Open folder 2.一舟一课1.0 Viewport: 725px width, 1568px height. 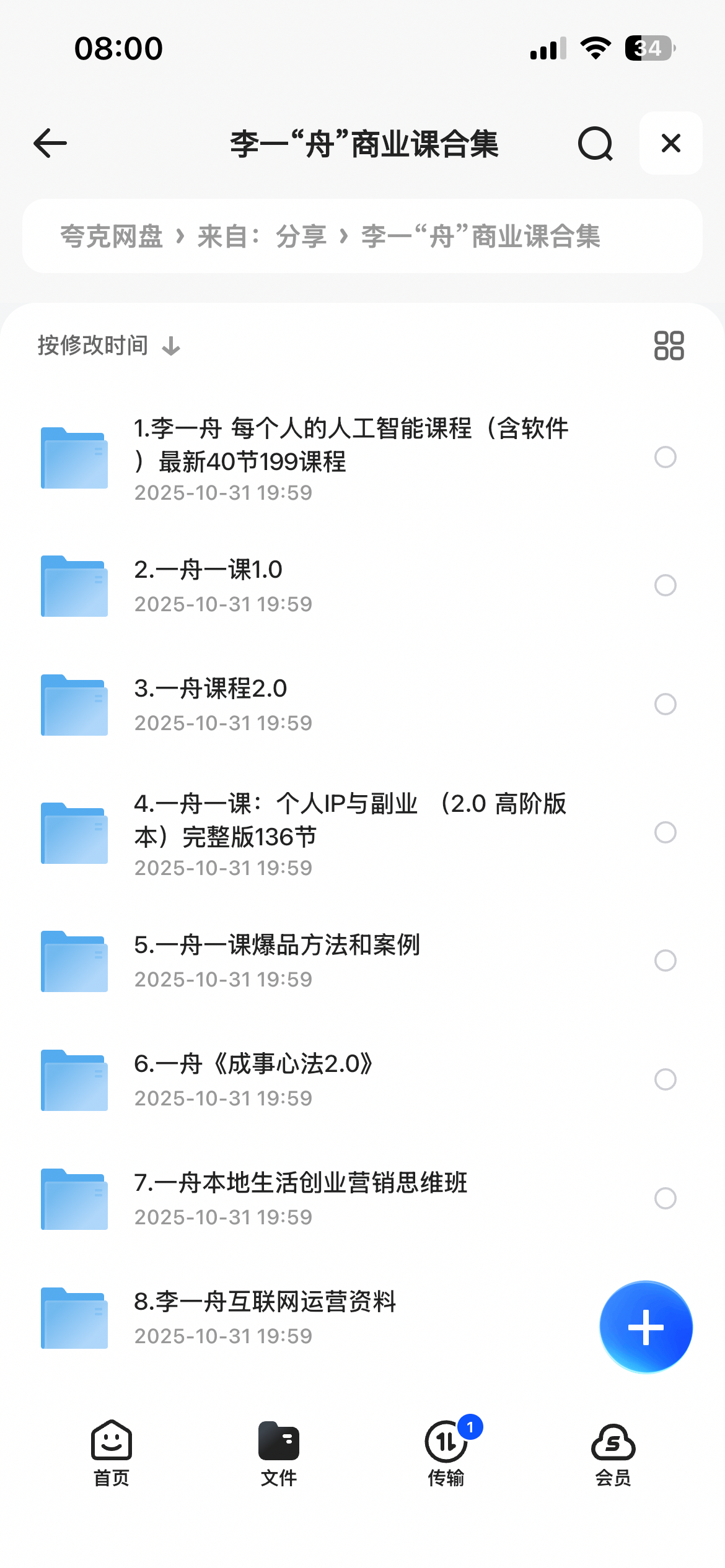[x=208, y=585]
